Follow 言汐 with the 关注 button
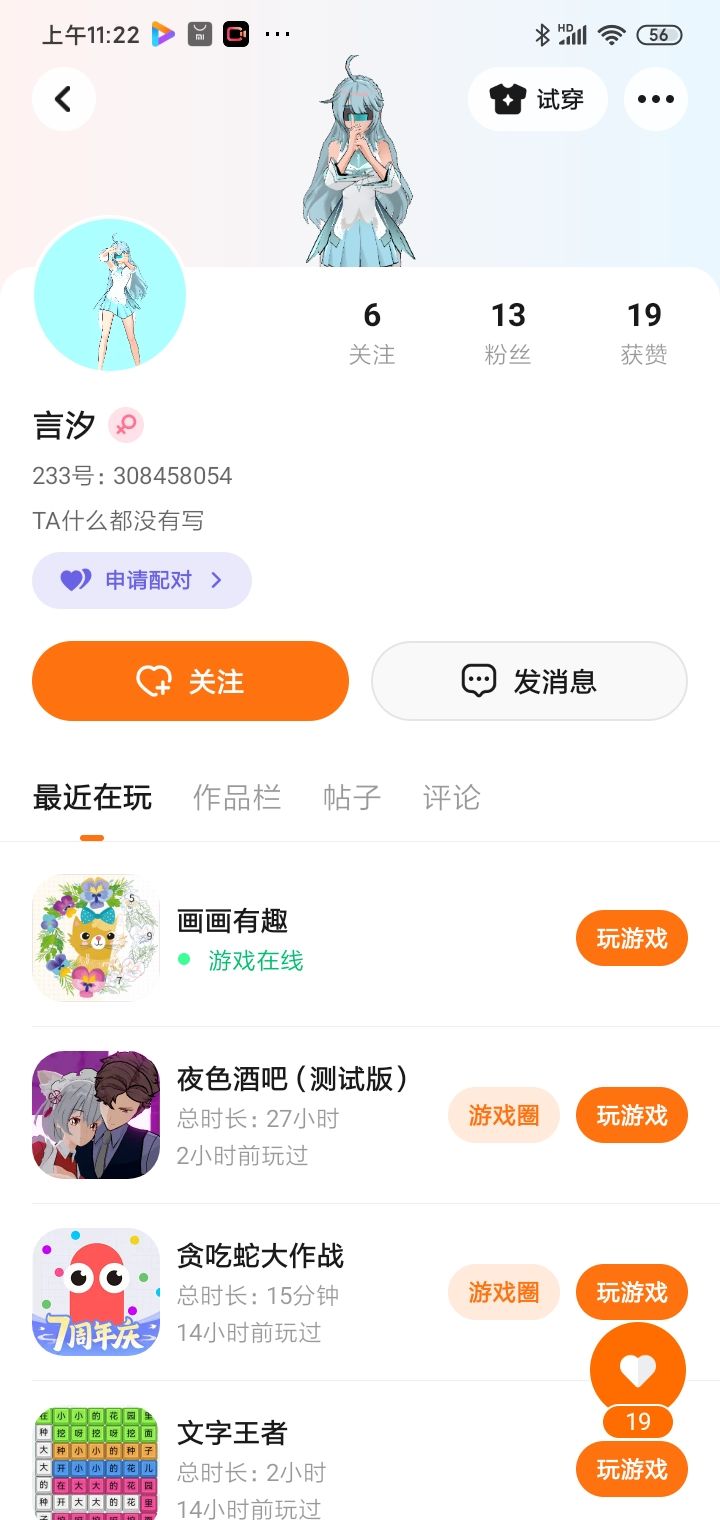This screenshot has width=720, height=1520. (190, 681)
